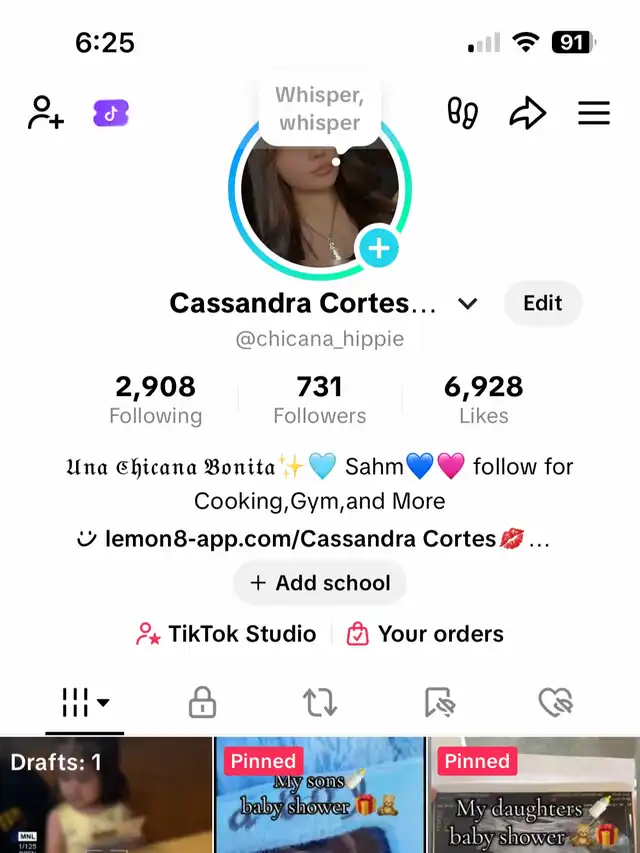Open Your orders
The width and height of the screenshot is (640, 853).
click(425, 634)
